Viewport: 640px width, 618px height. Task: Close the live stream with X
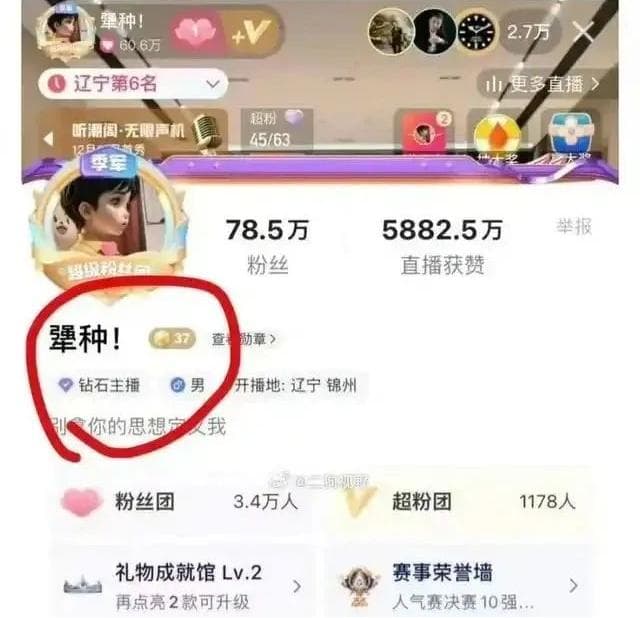585,31
